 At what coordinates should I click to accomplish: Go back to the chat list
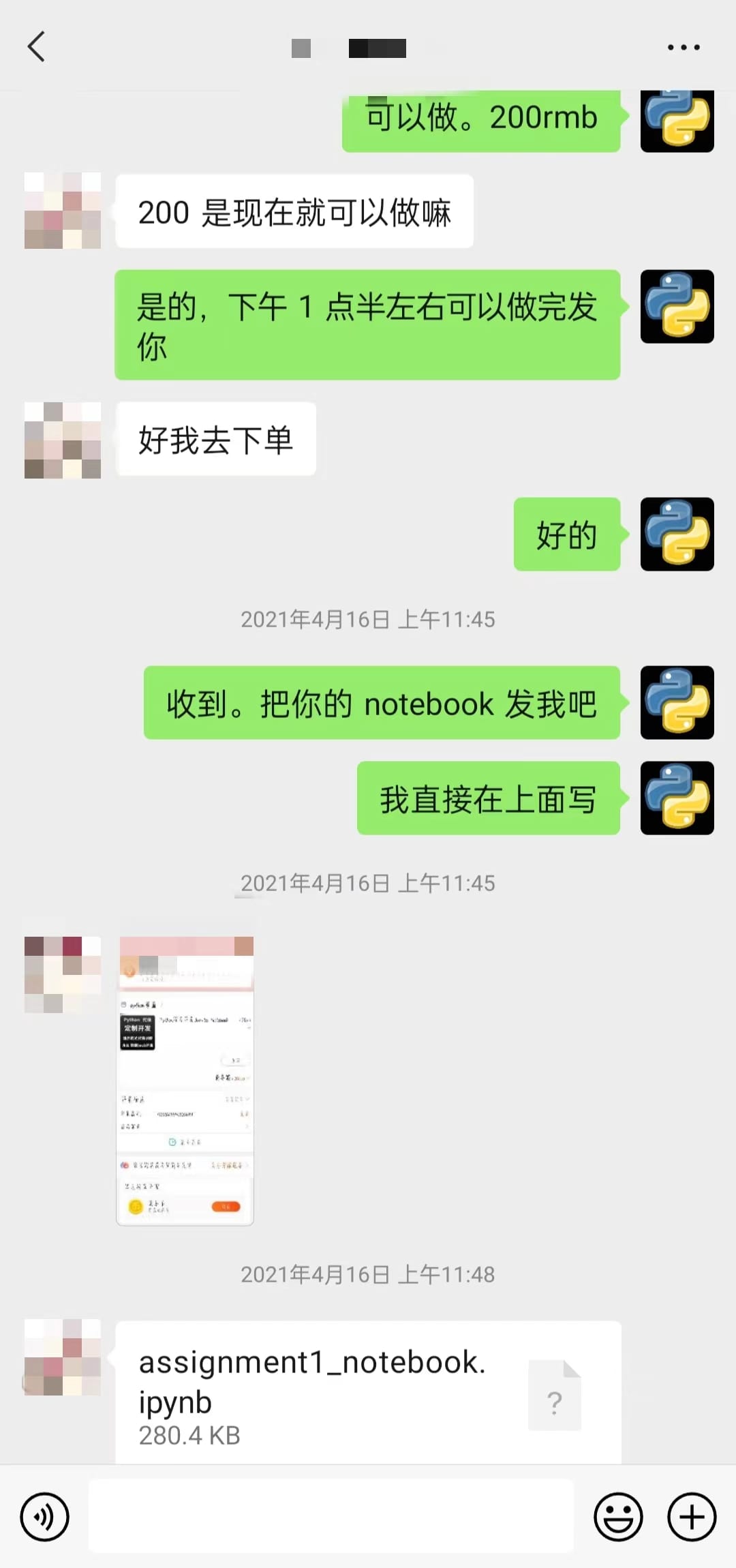point(36,47)
